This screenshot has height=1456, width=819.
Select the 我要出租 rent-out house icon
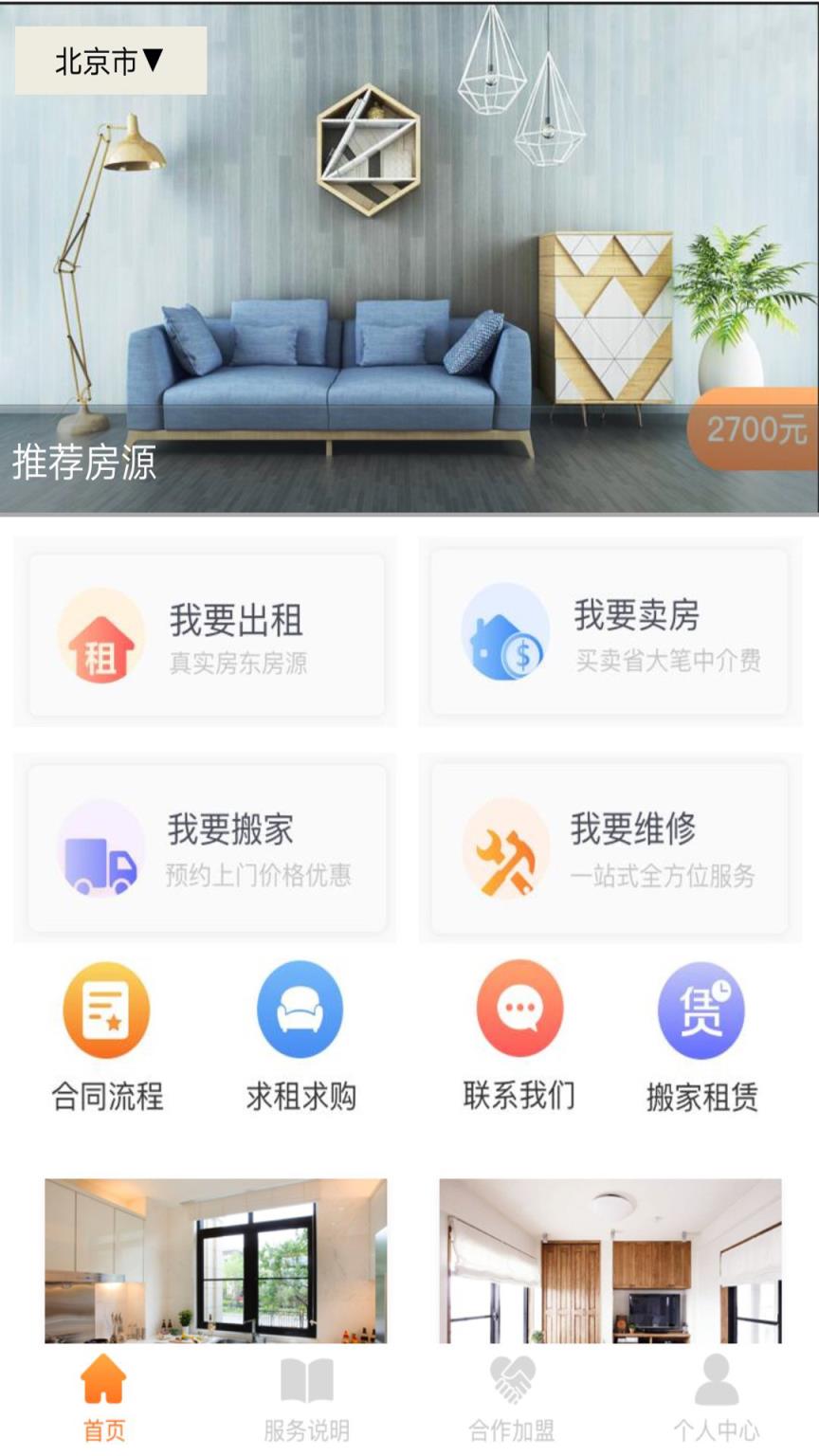pyautogui.click(x=100, y=635)
